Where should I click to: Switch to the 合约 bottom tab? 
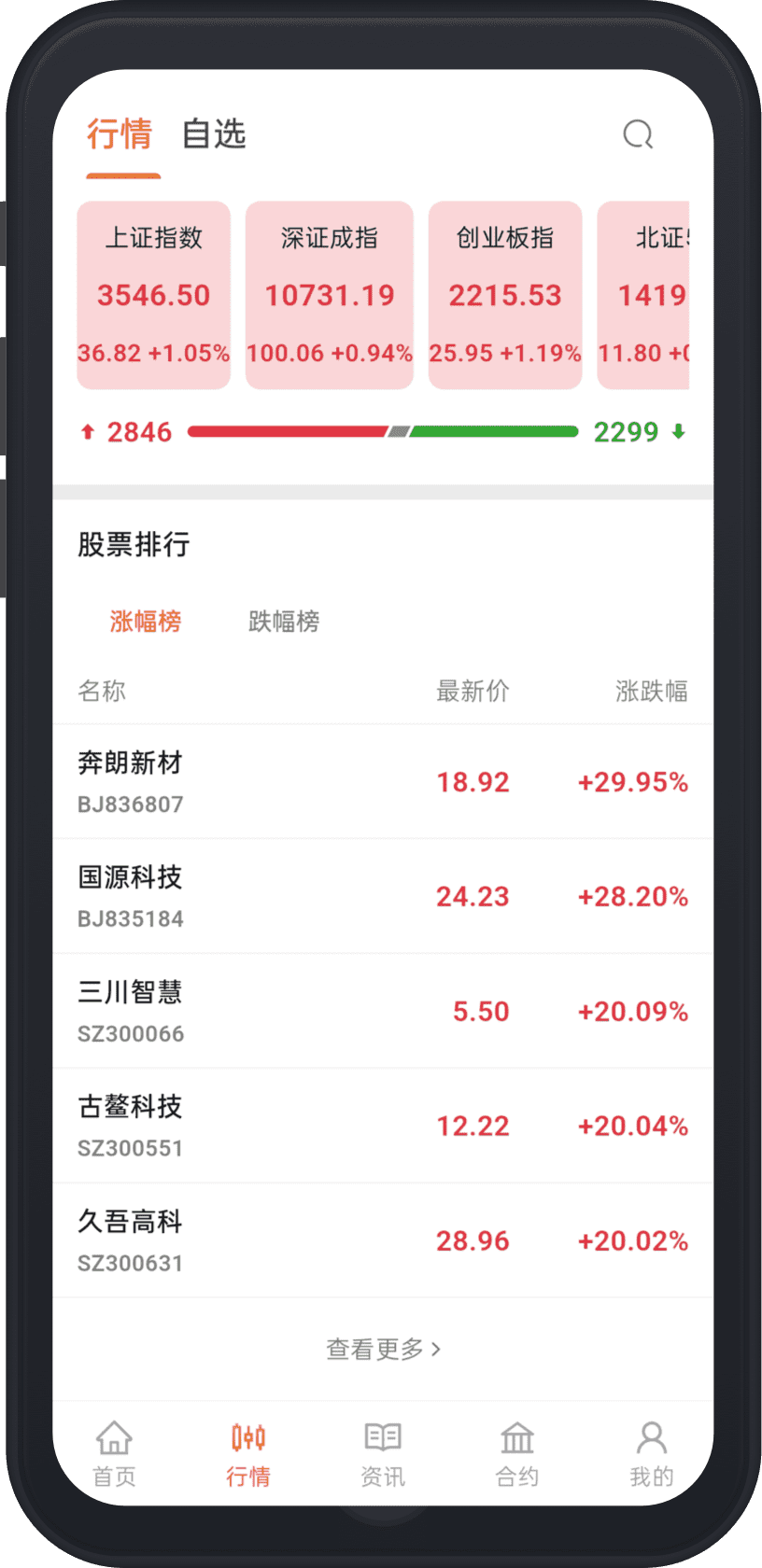(x=517, y=1453)
